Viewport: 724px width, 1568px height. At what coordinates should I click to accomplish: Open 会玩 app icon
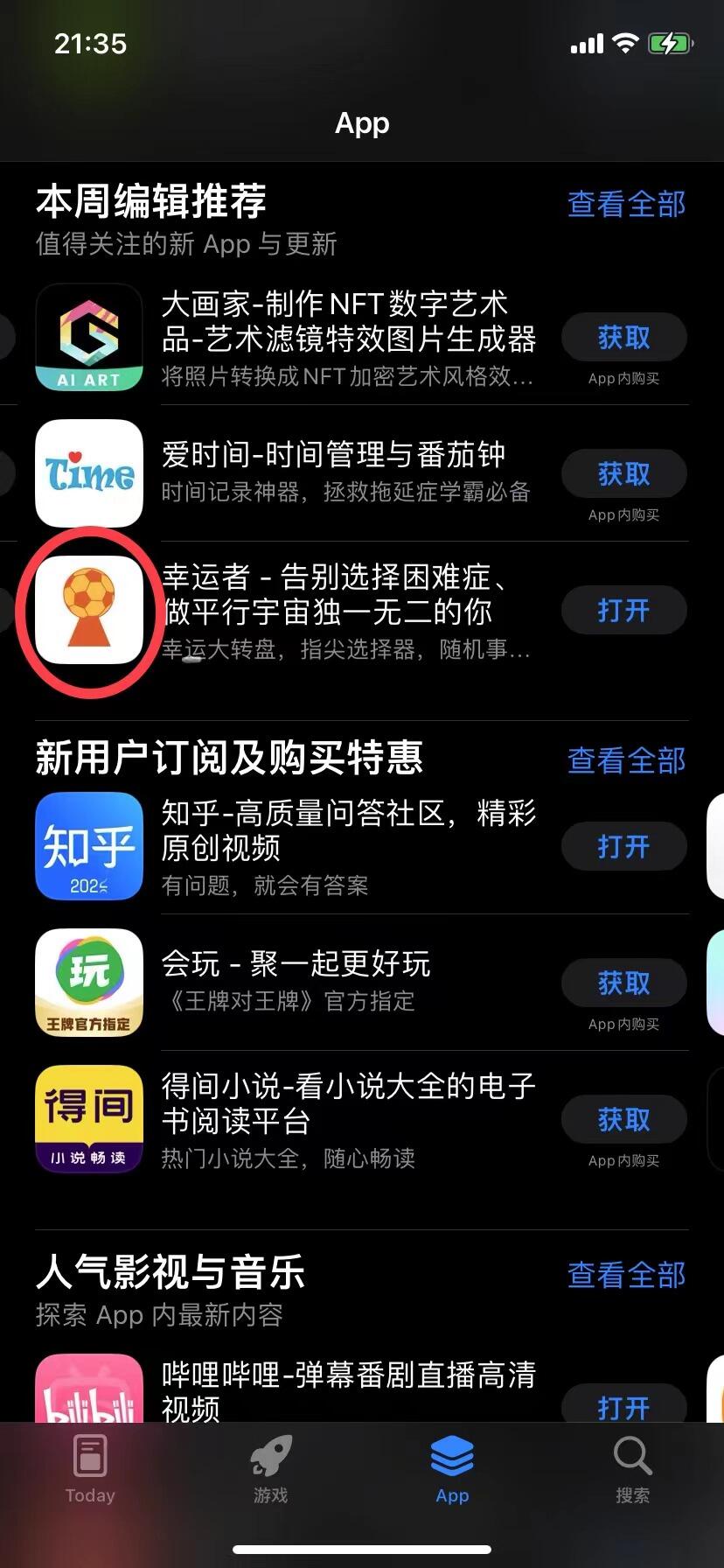89,983
